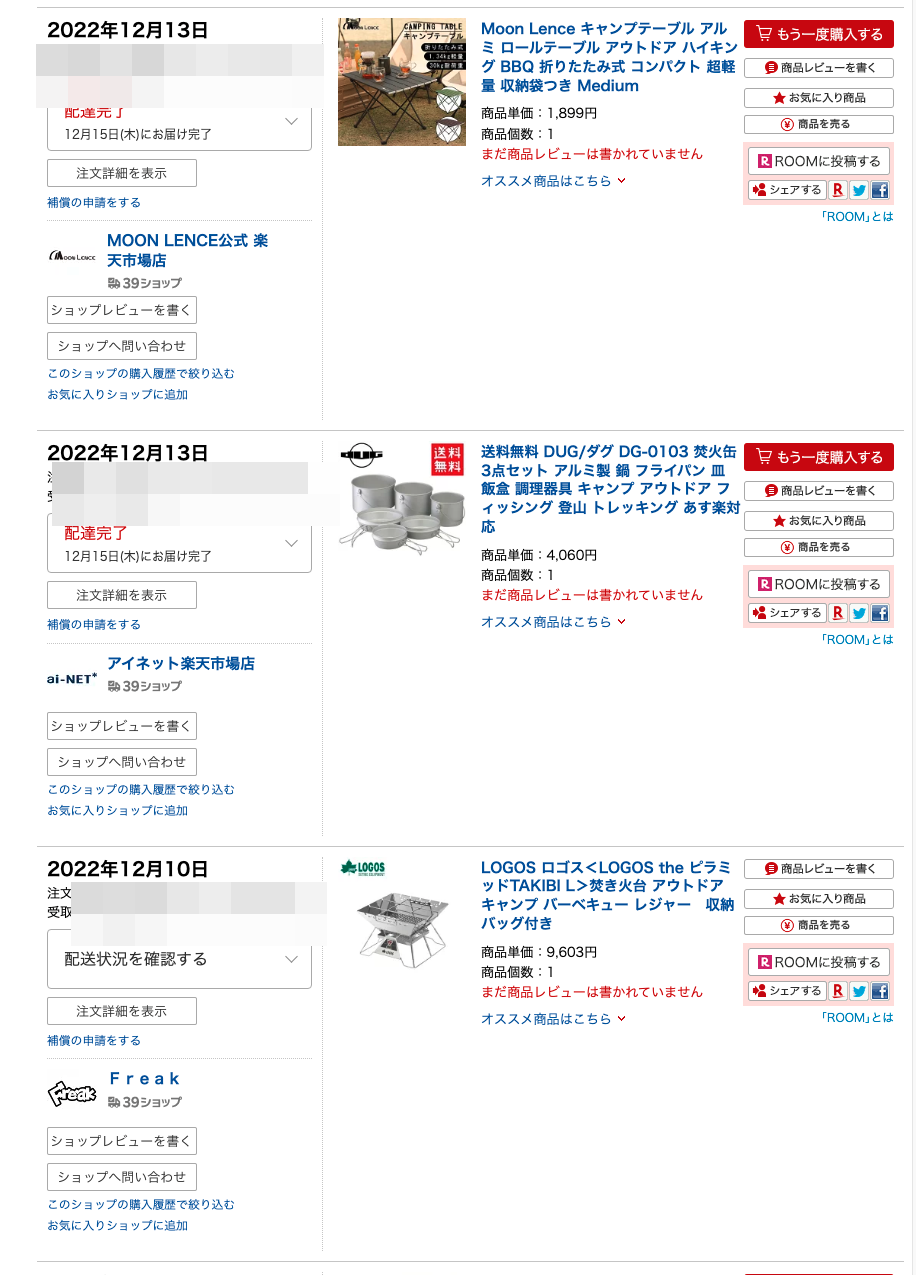Viewport: 916px width, 1275px height.
Task: Expand recommended products under the DUG cookware set
Action: (553, 622)
